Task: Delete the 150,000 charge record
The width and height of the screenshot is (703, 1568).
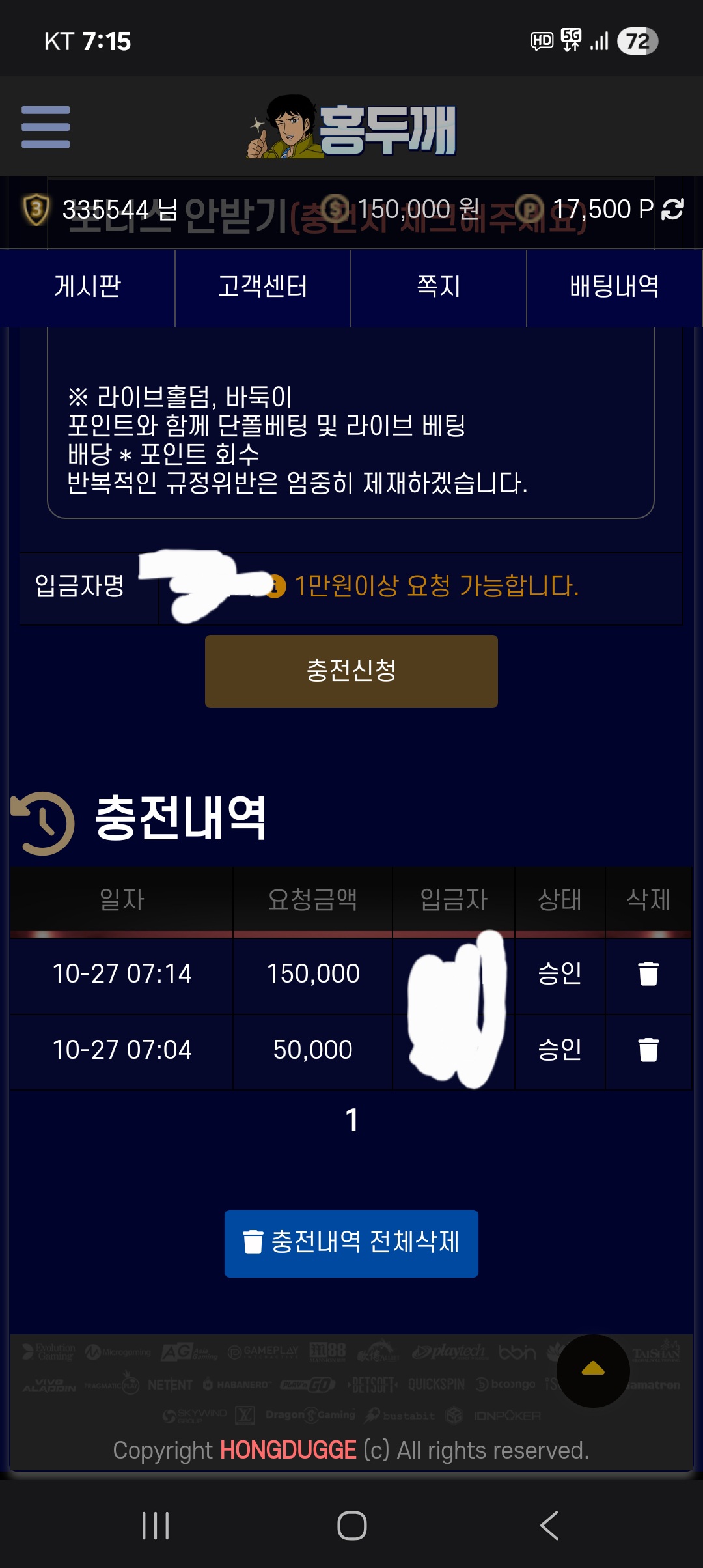Action: 648,973
